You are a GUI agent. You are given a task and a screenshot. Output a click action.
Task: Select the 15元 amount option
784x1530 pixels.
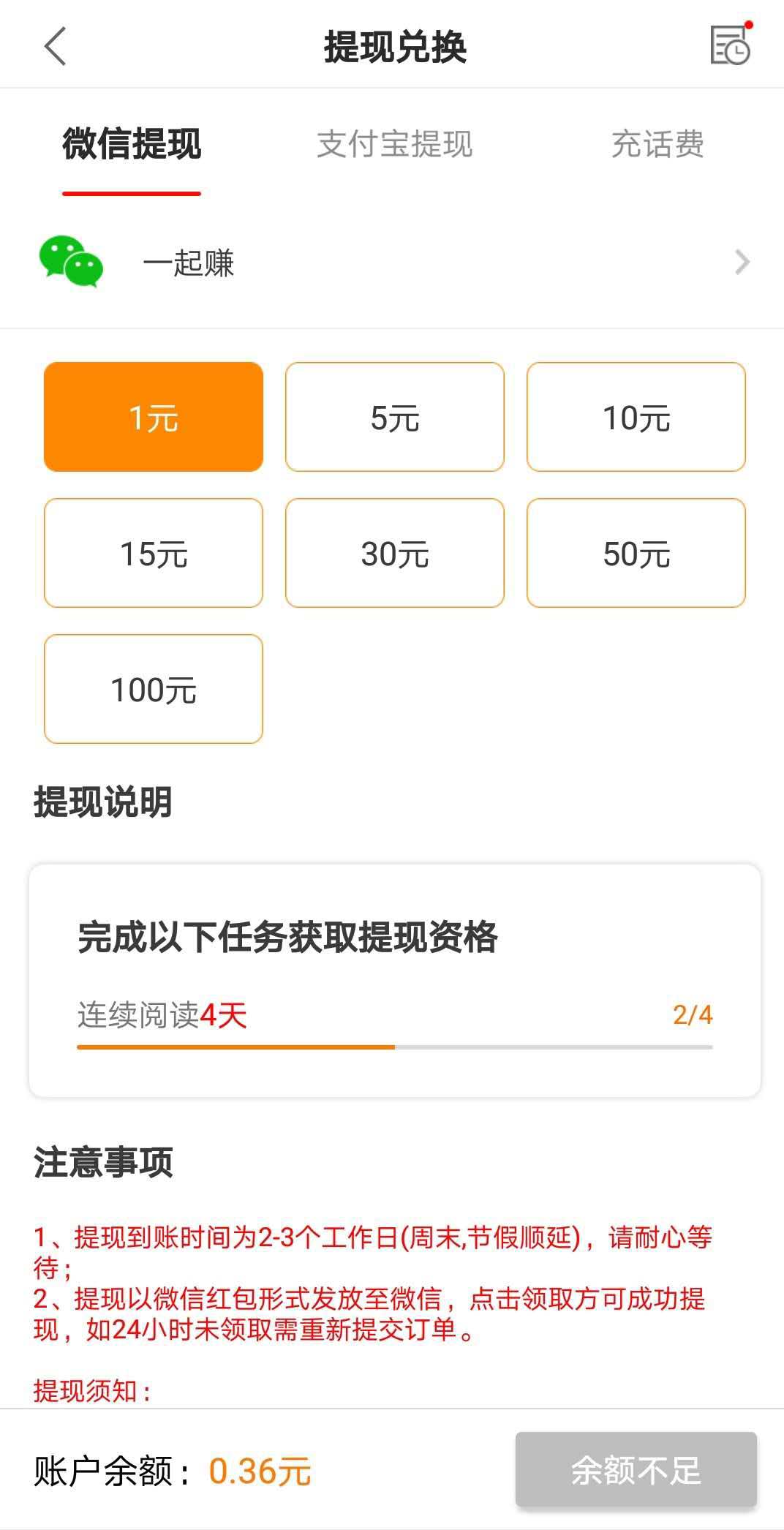154,553
